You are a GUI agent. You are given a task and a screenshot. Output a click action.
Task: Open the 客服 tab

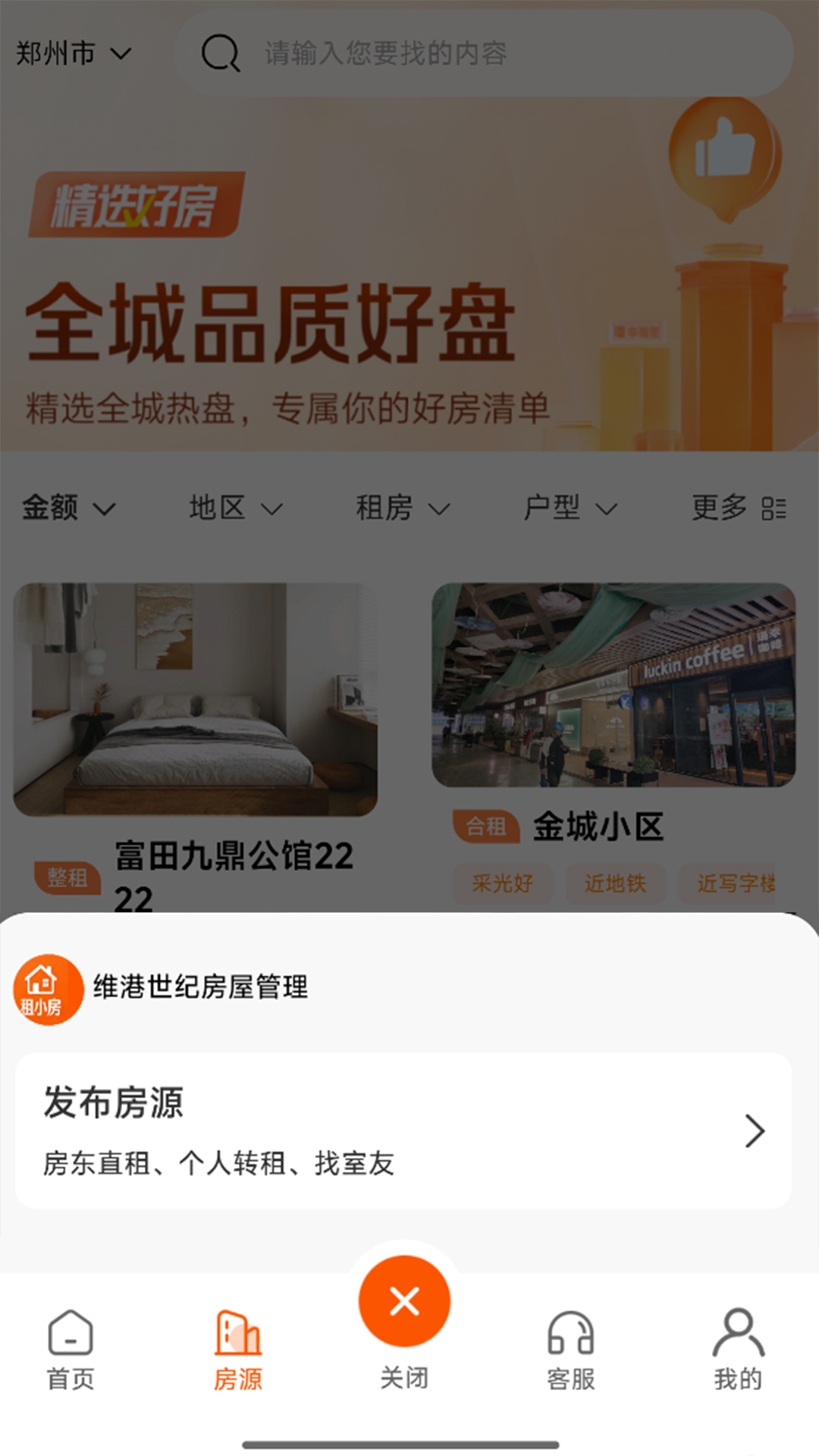571,1351
